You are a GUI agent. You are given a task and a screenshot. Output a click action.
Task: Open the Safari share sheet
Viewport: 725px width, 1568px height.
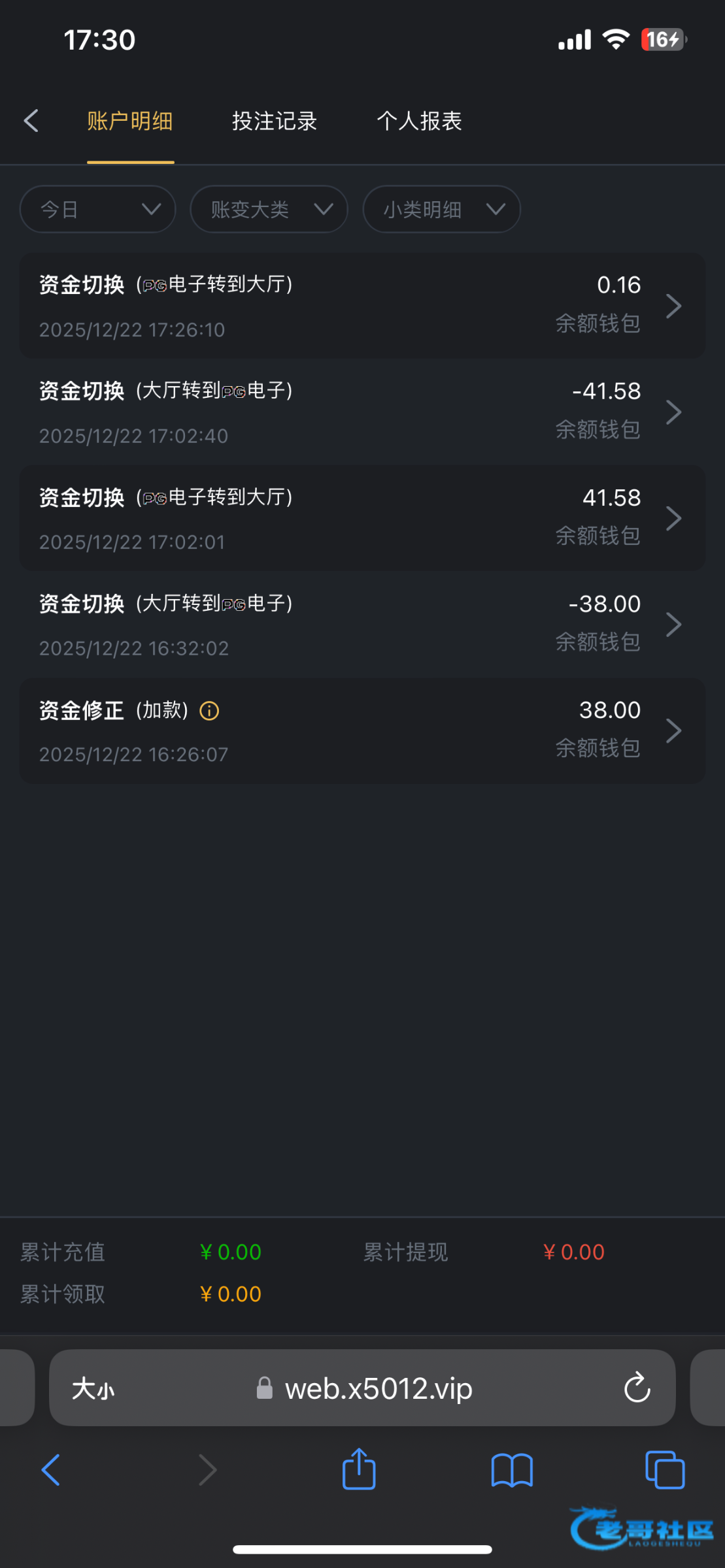pyautogui.click(x=359, y=1469)
